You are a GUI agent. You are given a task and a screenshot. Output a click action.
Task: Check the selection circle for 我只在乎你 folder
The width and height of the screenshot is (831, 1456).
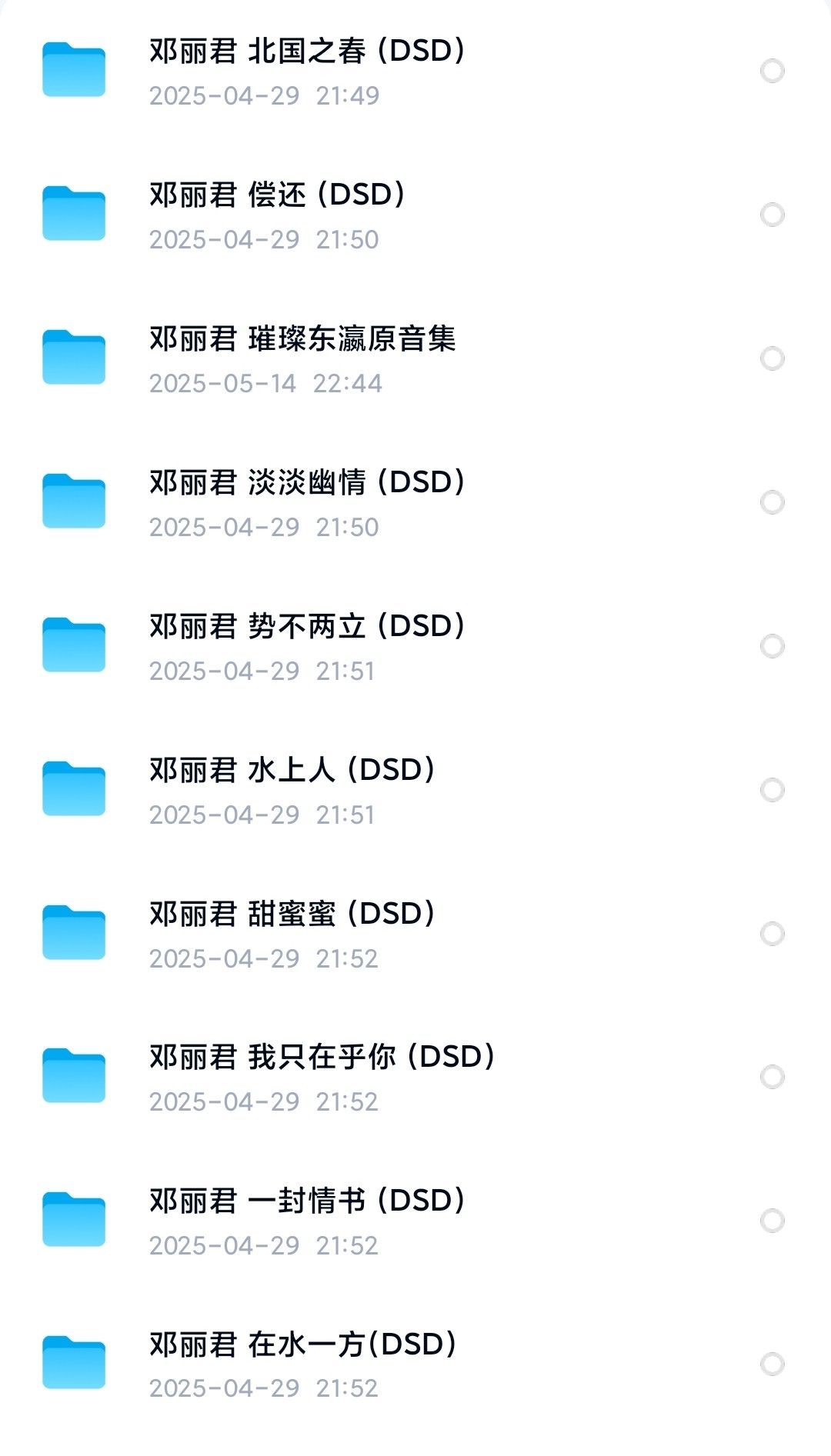(x=772, y=1077)
